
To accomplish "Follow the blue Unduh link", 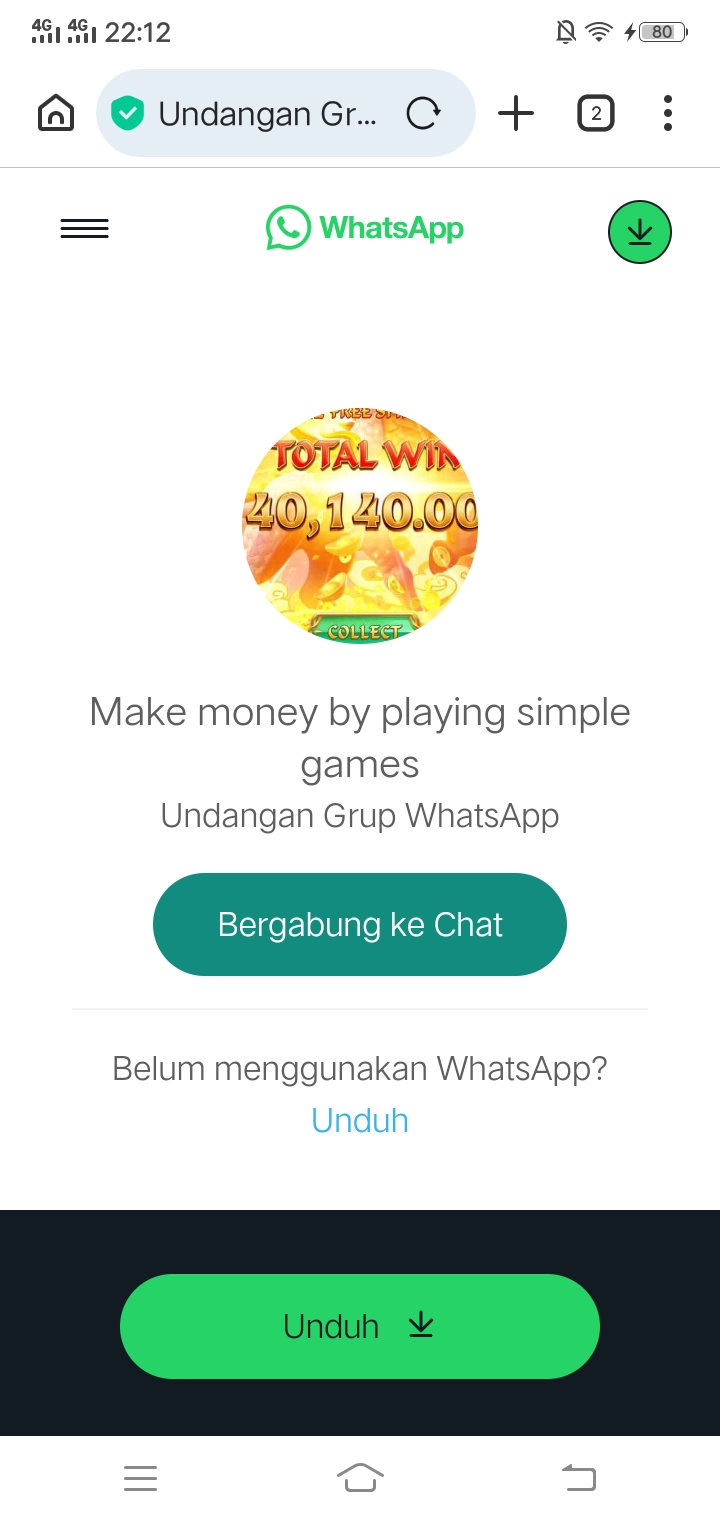I will point(360,1120).
